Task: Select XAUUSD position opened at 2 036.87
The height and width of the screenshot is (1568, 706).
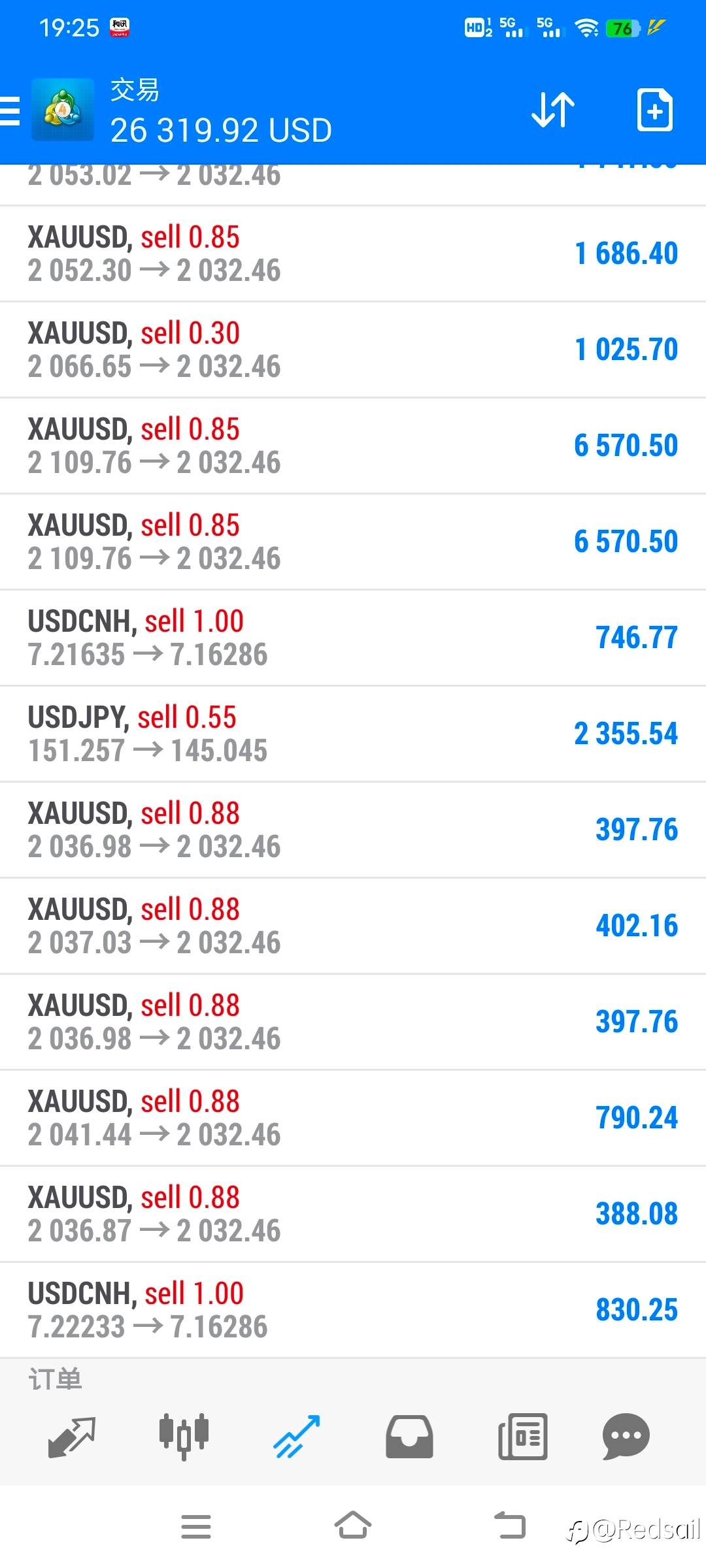Action: tap(353, 1214)
